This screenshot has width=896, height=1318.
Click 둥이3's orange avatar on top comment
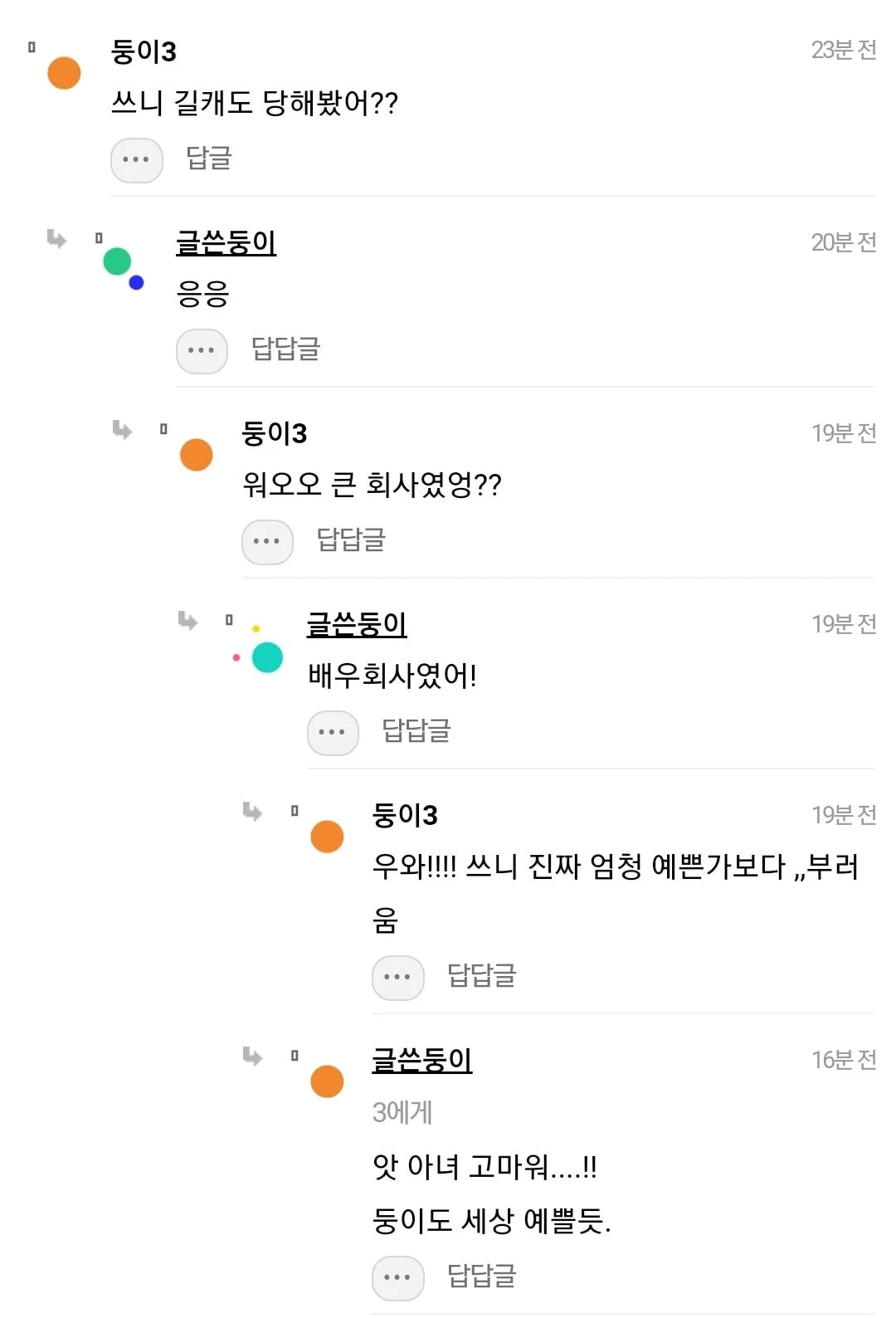[62, 73]
